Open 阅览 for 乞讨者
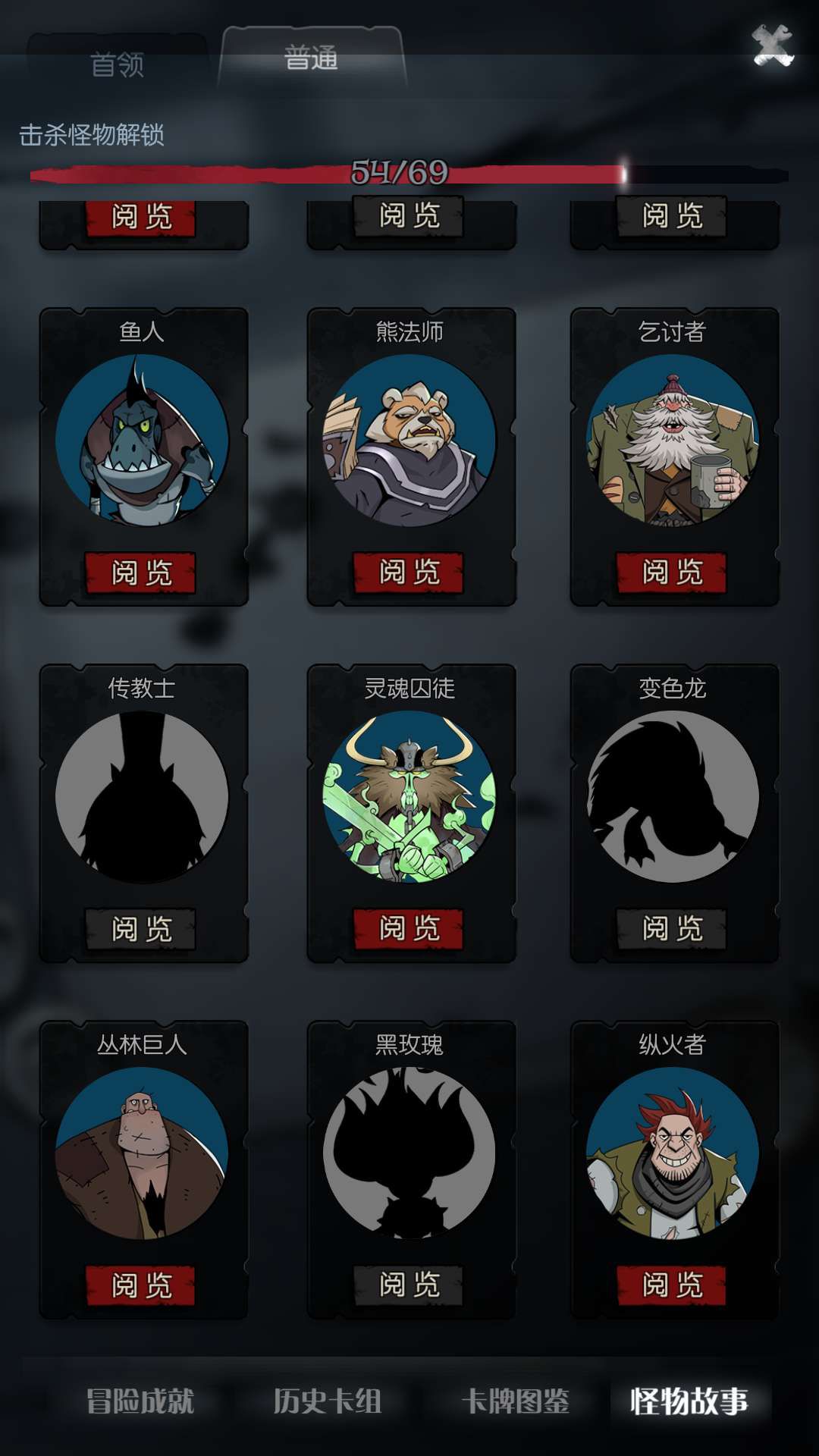 click(x=672, y=573)
